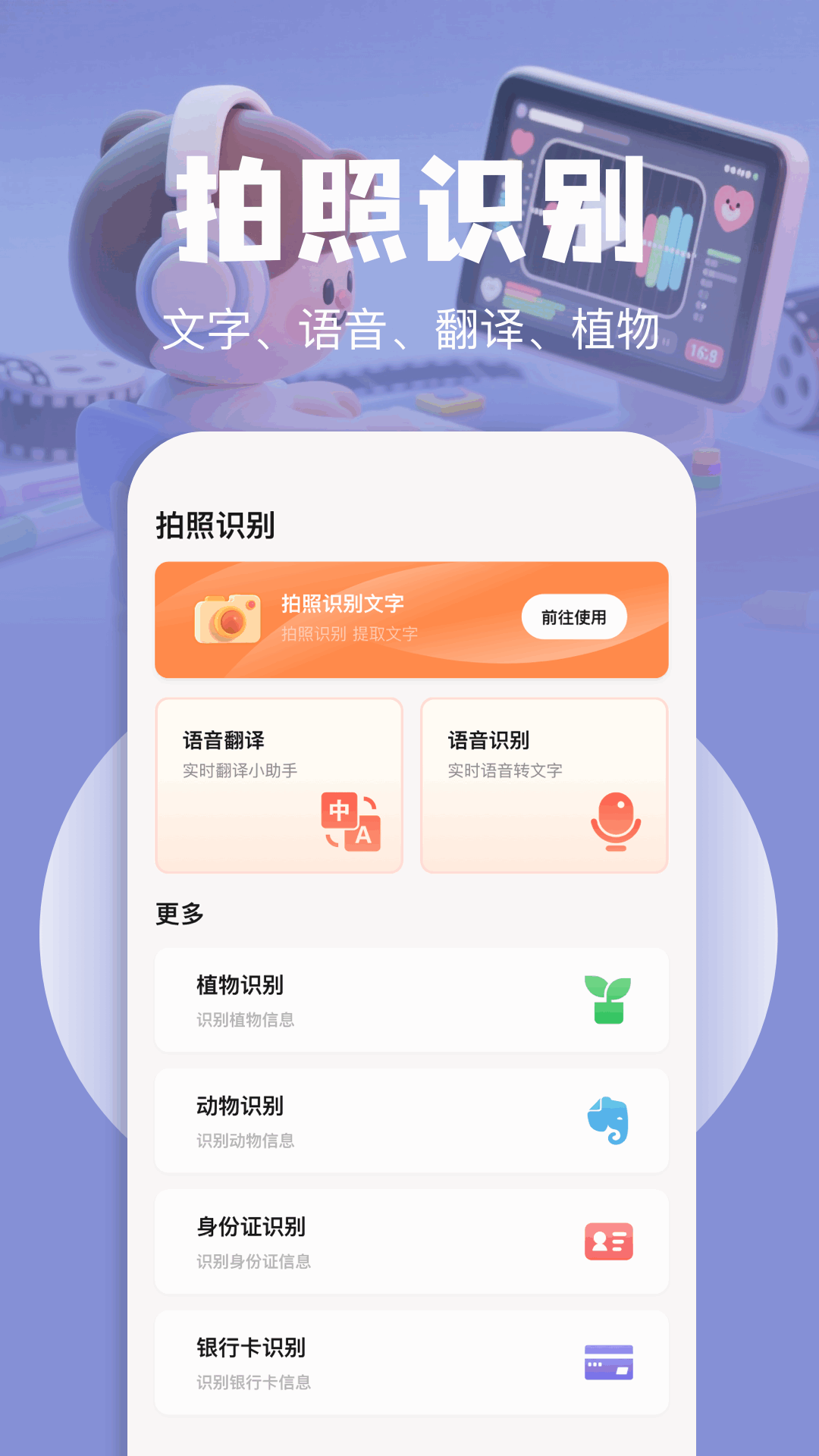Open the 语音识别 card
Viewport: 819px width, 1456px height.
point(543,785)
